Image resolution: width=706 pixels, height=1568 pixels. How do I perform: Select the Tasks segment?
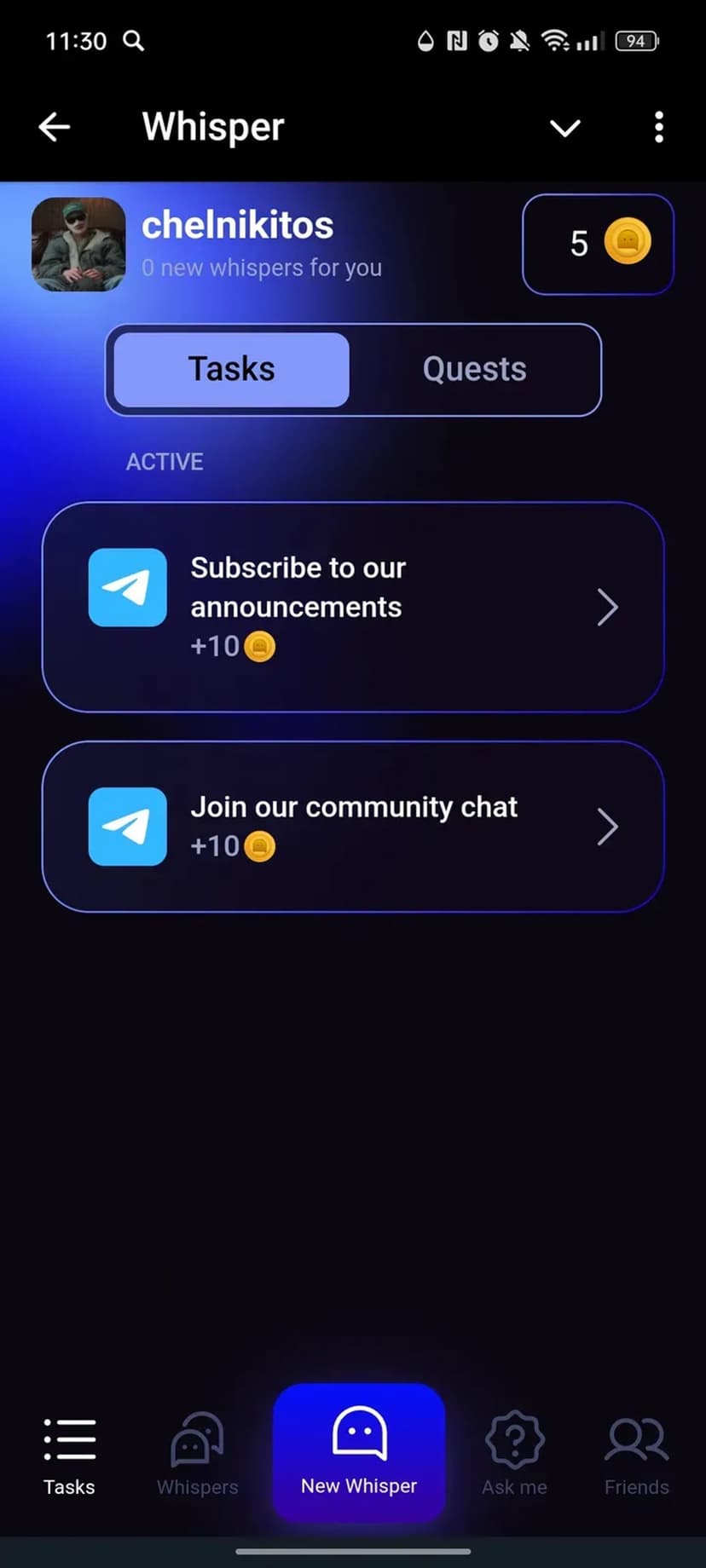coord(231,370)
